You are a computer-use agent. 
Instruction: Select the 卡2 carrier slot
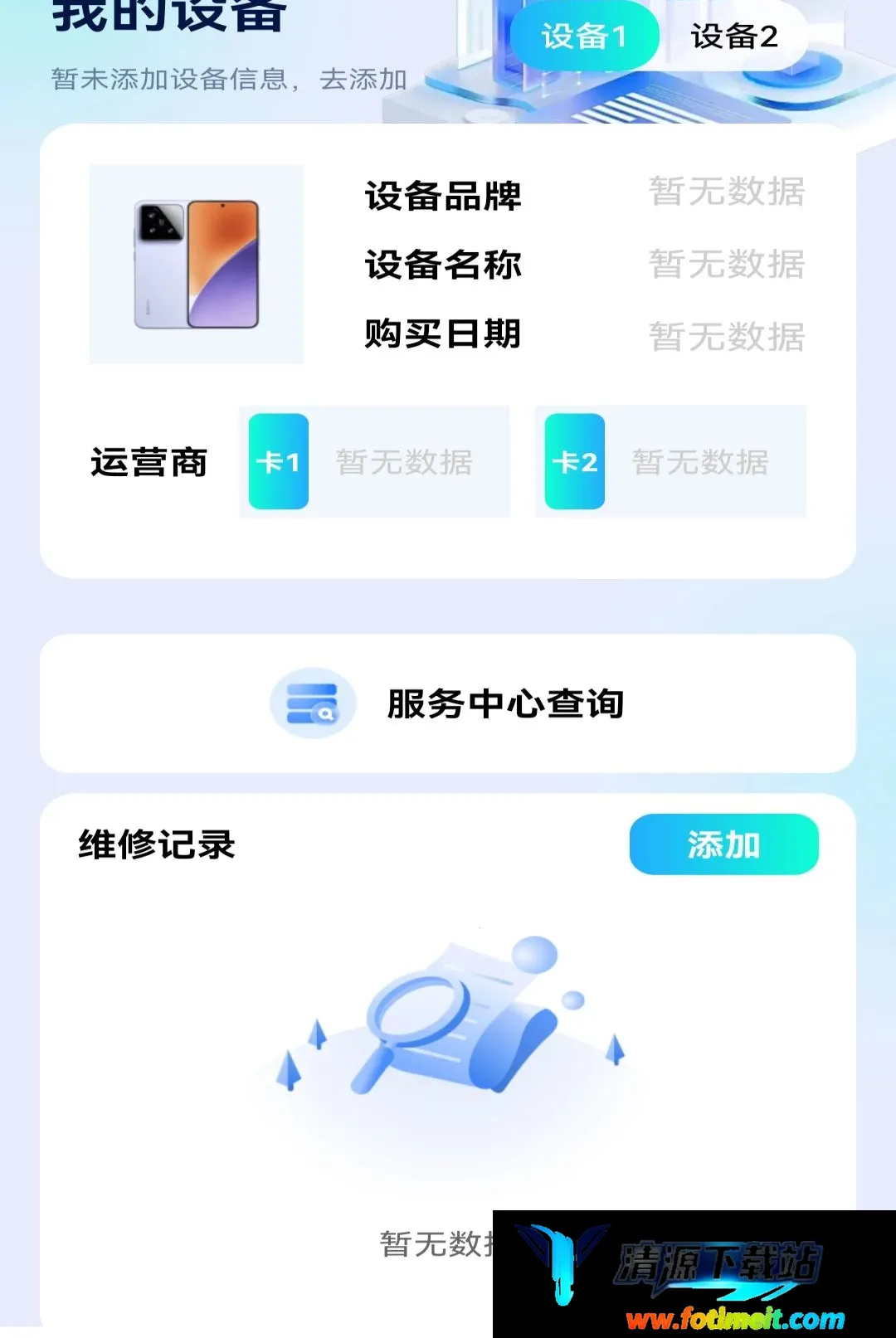click(x=671, y=462)
